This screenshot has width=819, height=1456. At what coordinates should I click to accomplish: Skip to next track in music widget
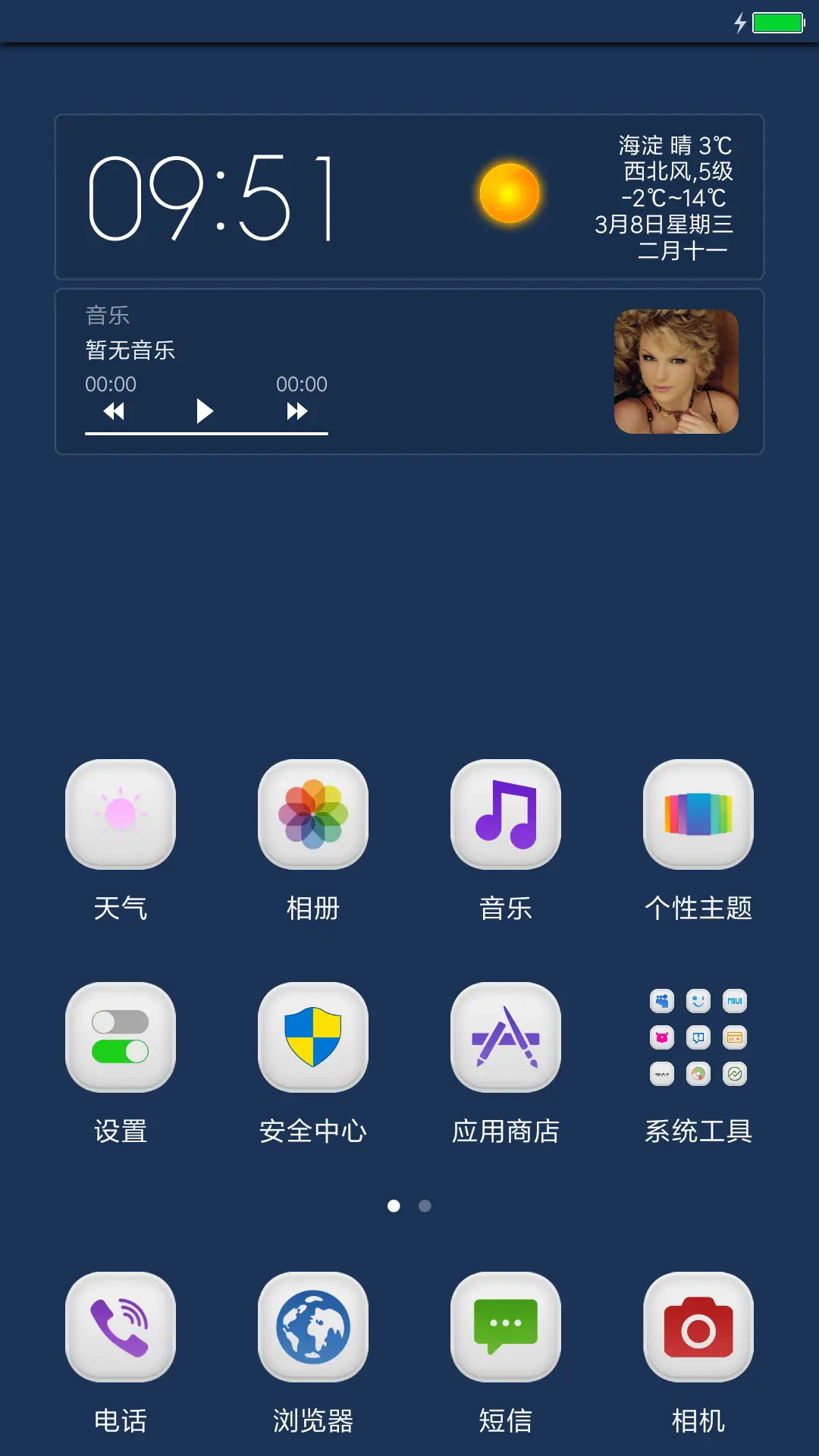(298, 409)
